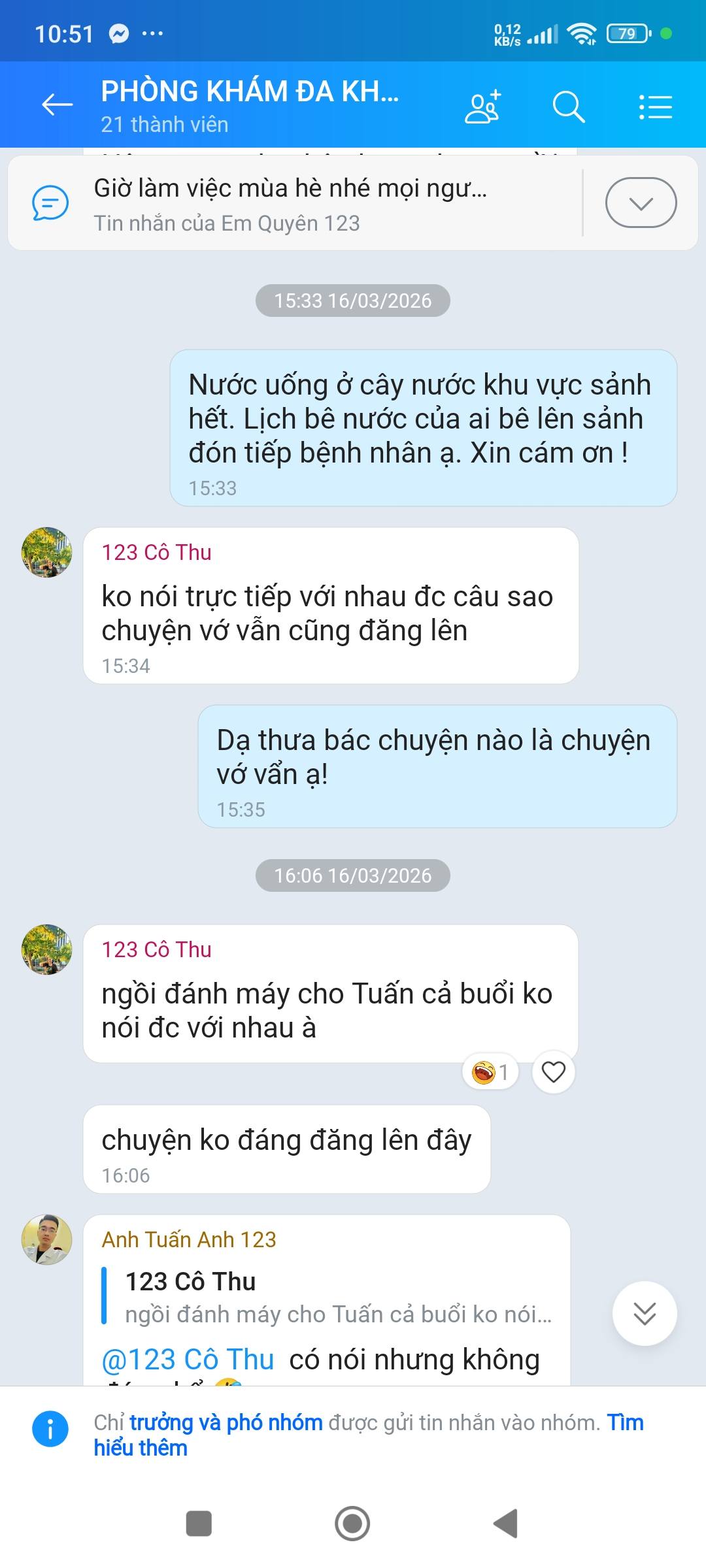This screenshot has width=706, height=1568.
Task: Search messages in this group
Action: click(x=568, y=106)
